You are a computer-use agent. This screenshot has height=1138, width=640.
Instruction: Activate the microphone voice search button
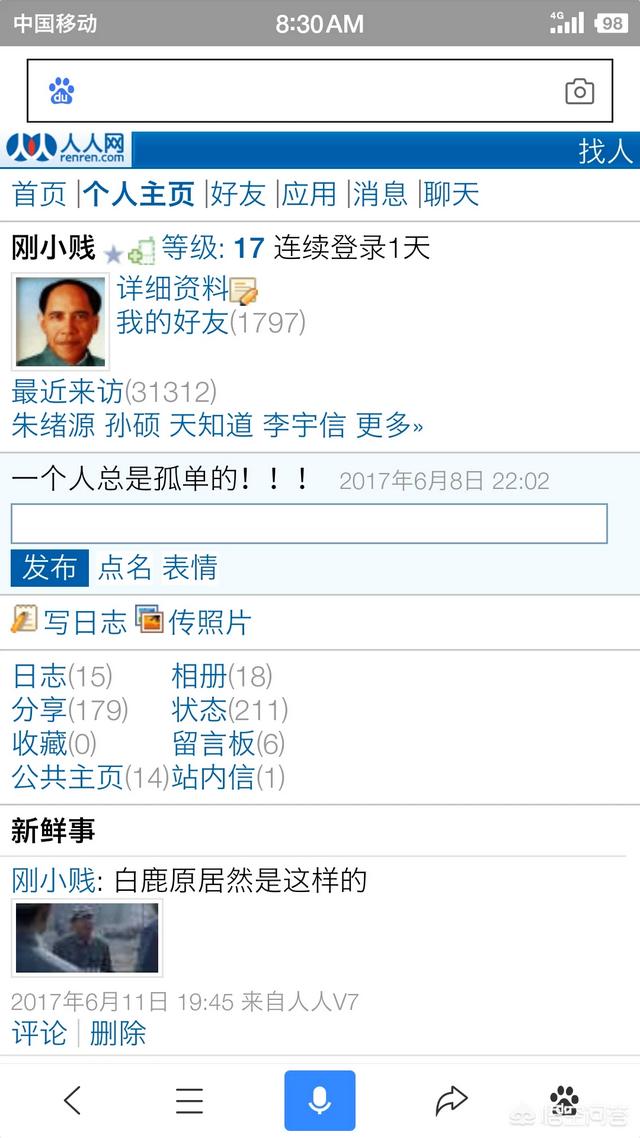coord(319,1100)
